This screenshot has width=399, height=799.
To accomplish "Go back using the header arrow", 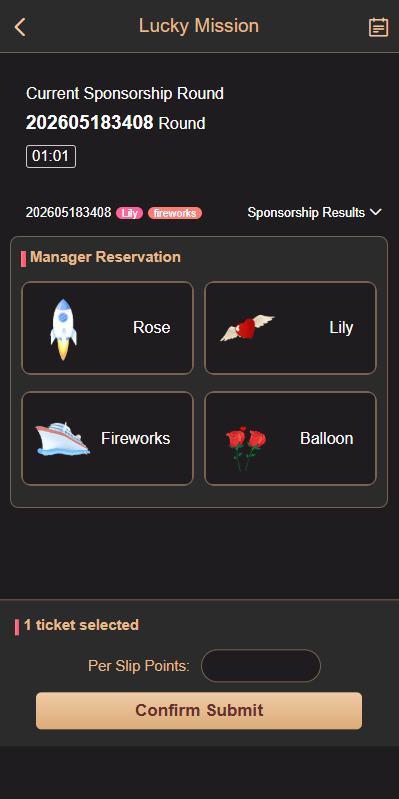I will 20,26.
